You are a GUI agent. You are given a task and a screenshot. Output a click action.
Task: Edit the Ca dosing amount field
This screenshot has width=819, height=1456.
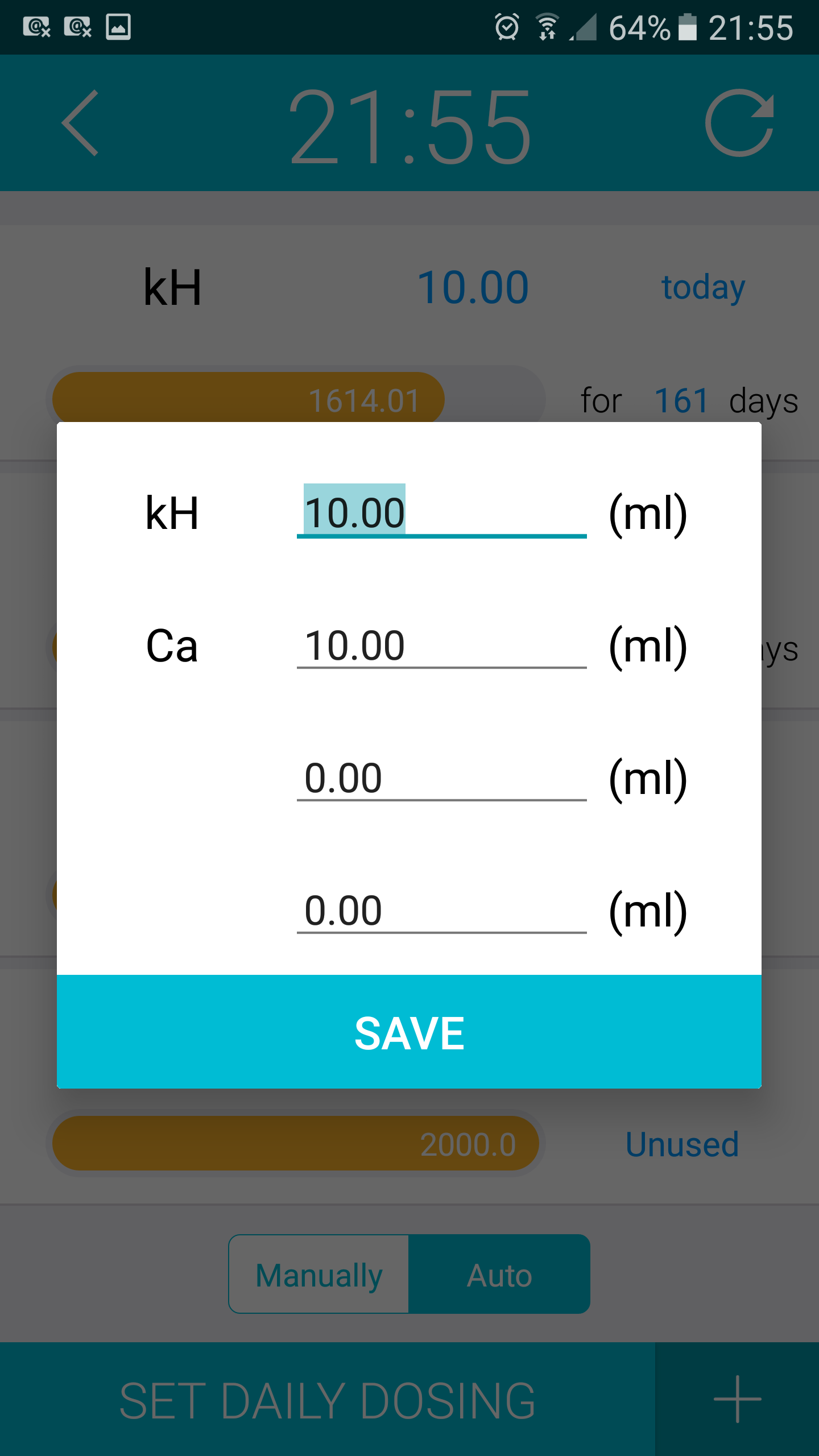[x=441, y=646]
